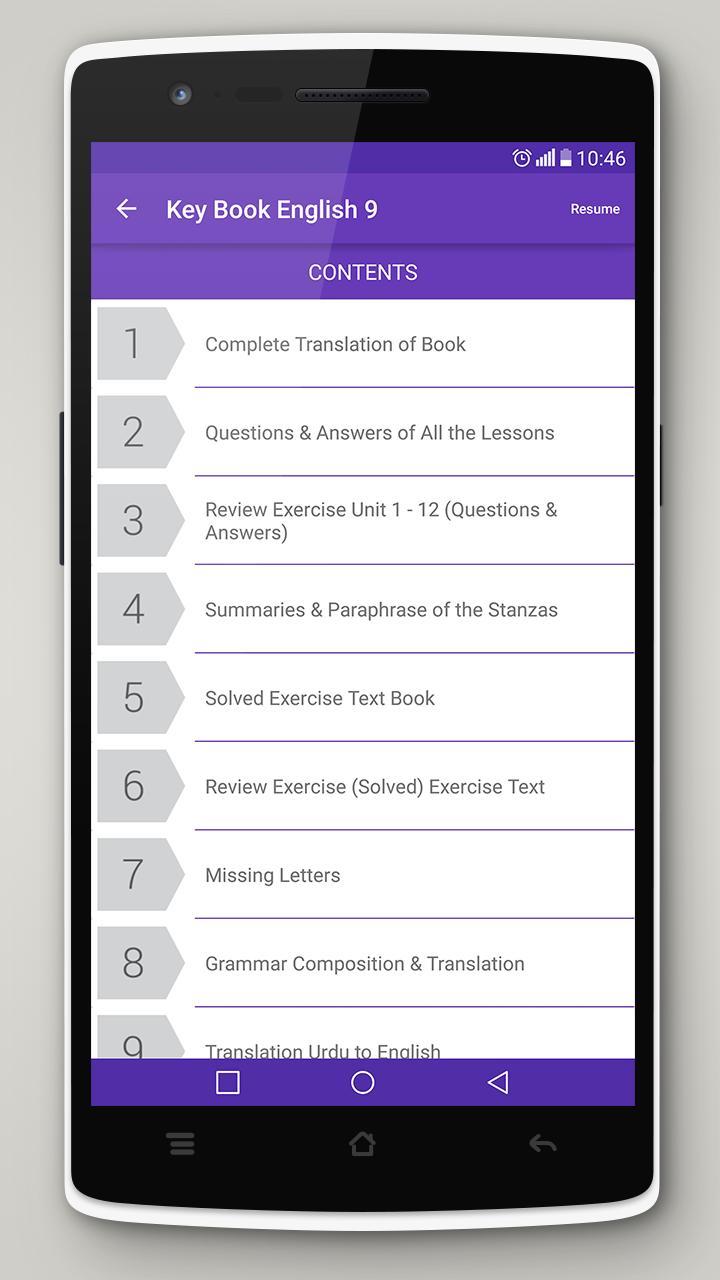The width and height of the screenshot is (720, 1280).
Task: Open the Missing Letters section
Action: point(363,875)
